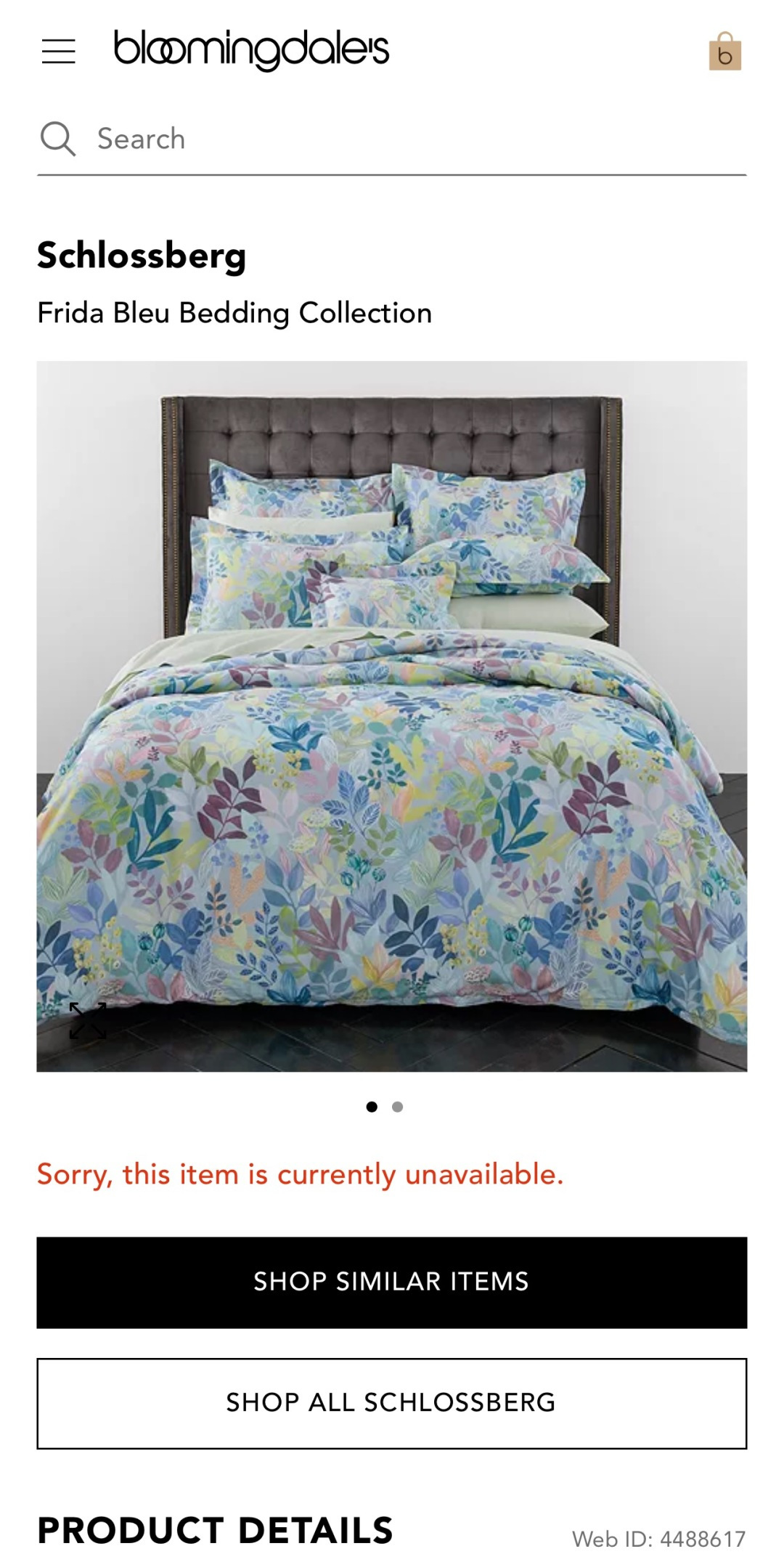Expand the bedding image fullscreen
784x1562 pixels.
pos(88,1020)
